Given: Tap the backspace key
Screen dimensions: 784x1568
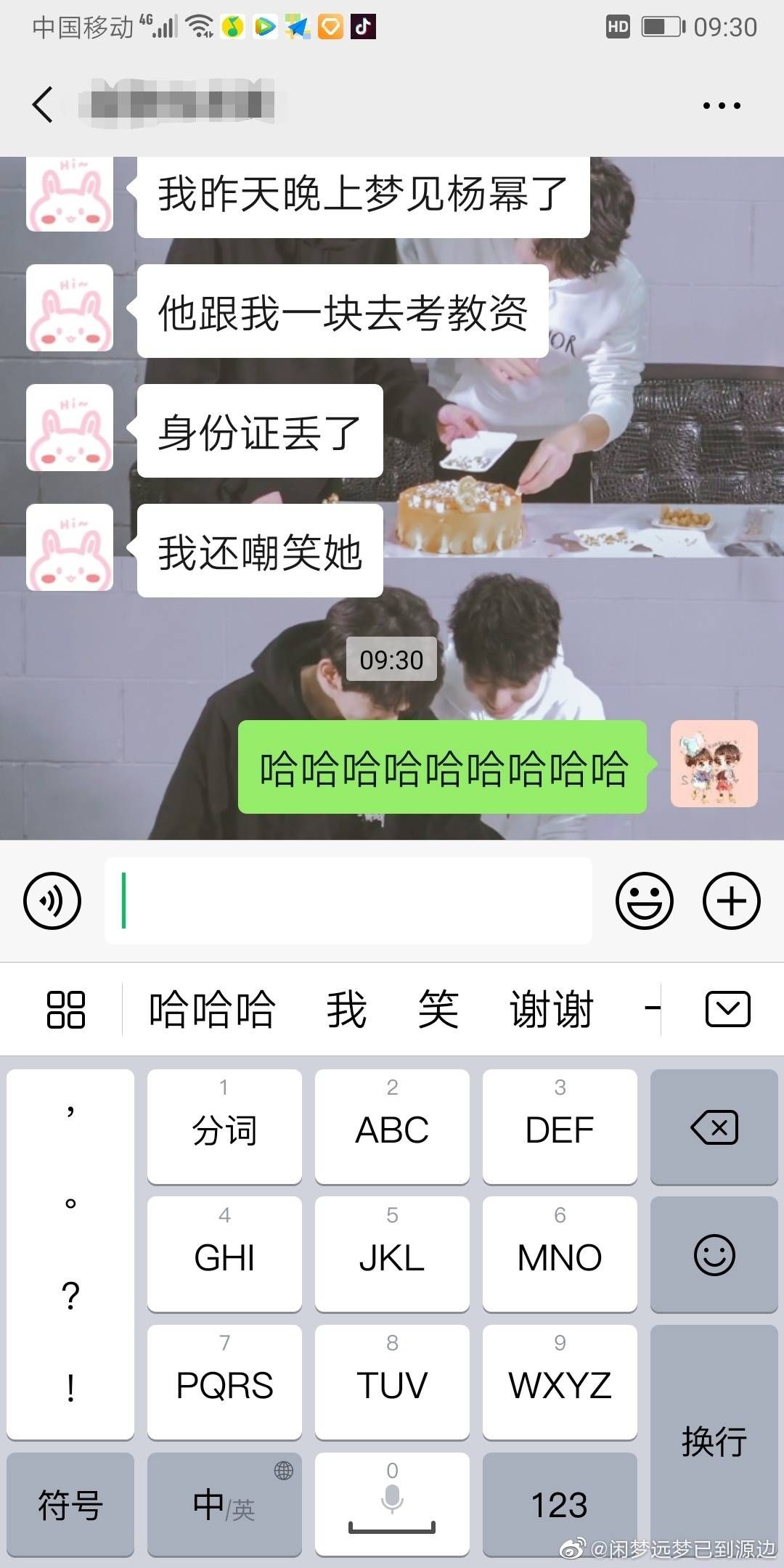Looking at the screenshot, I should click(714, 1127).
